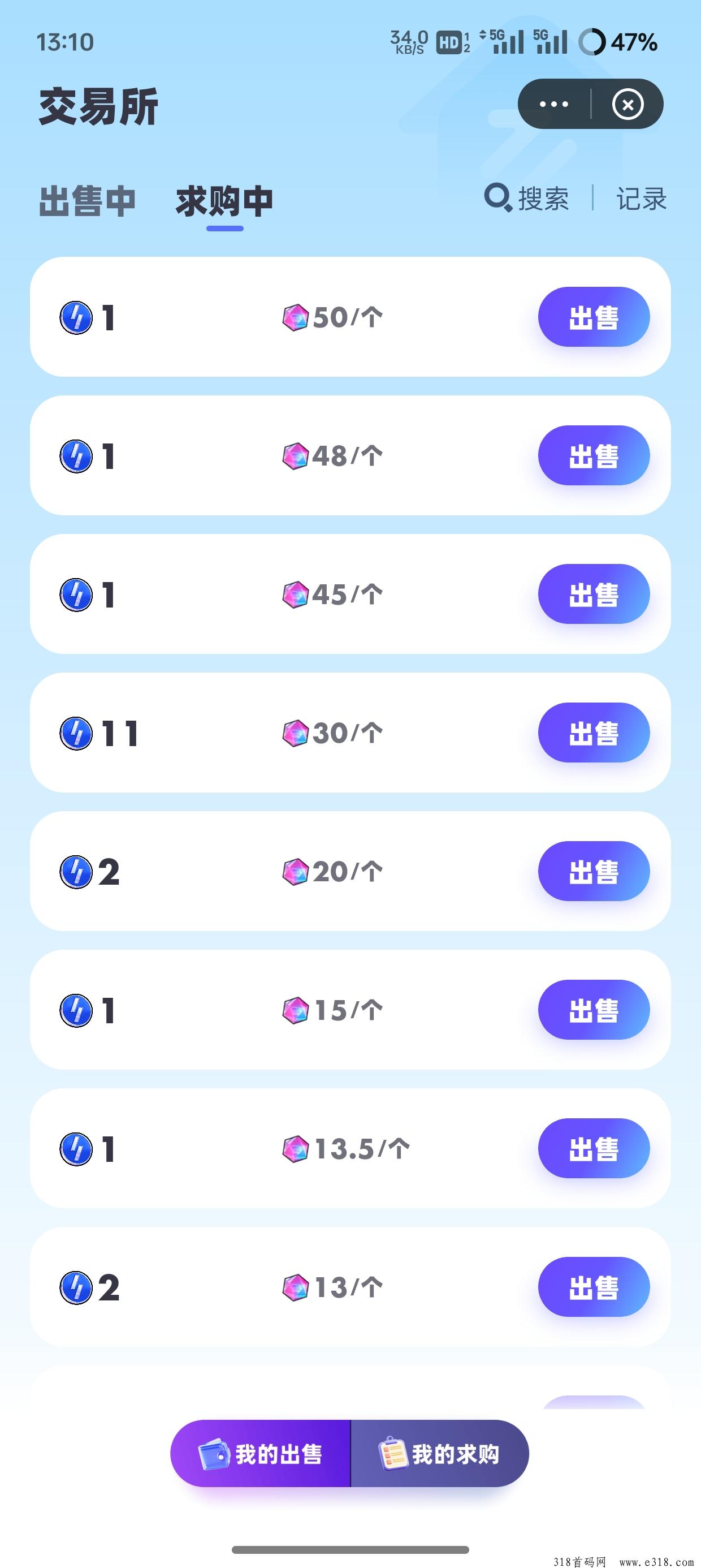This screenshot has height=1568, width=701.
Task: Sell to the 13/个 request
Action: [x=594, y=1287]
